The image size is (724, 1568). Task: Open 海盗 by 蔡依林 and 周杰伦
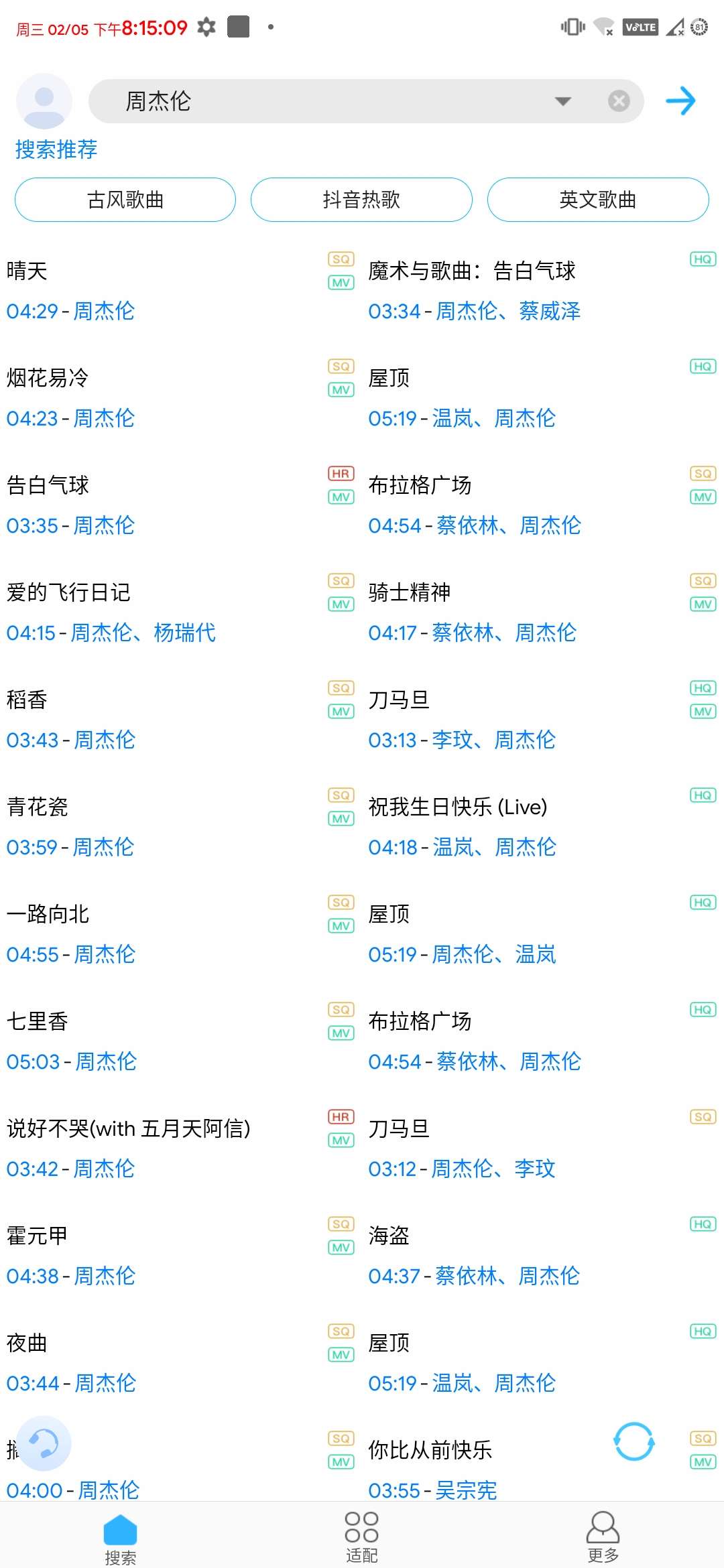point(543,1256)
